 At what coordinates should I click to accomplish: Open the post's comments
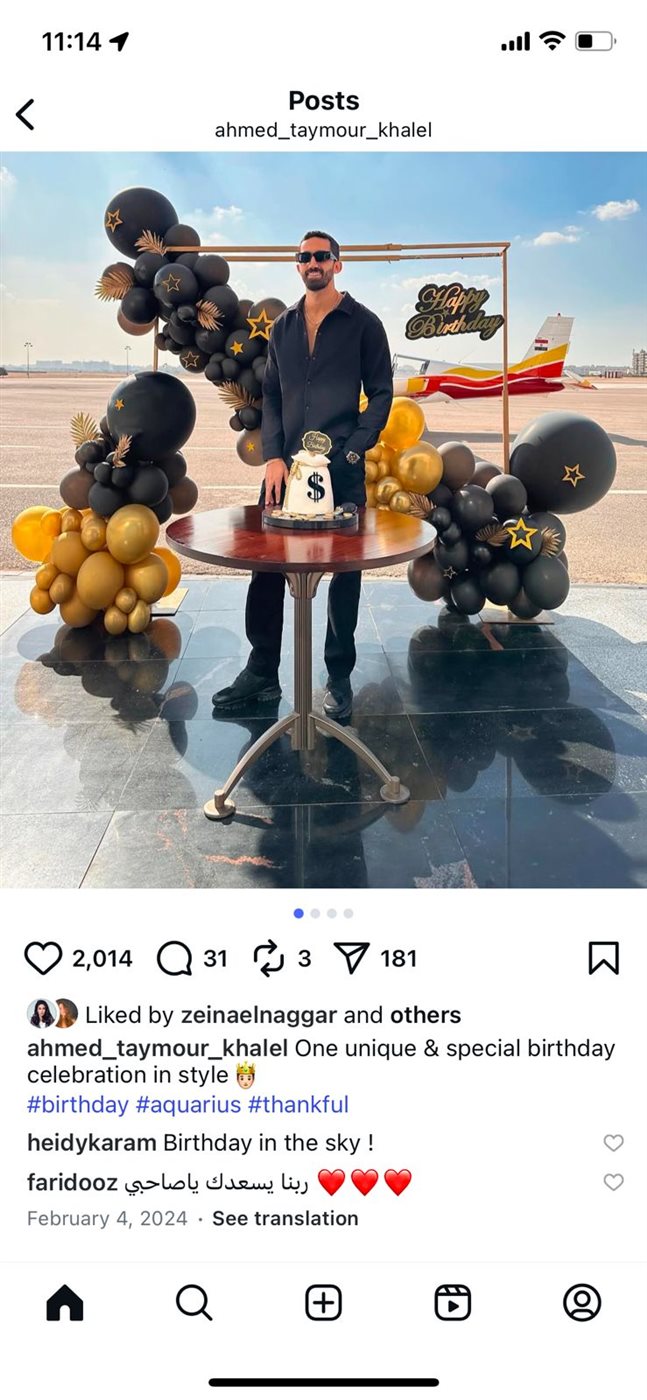[x=175, y=958]
